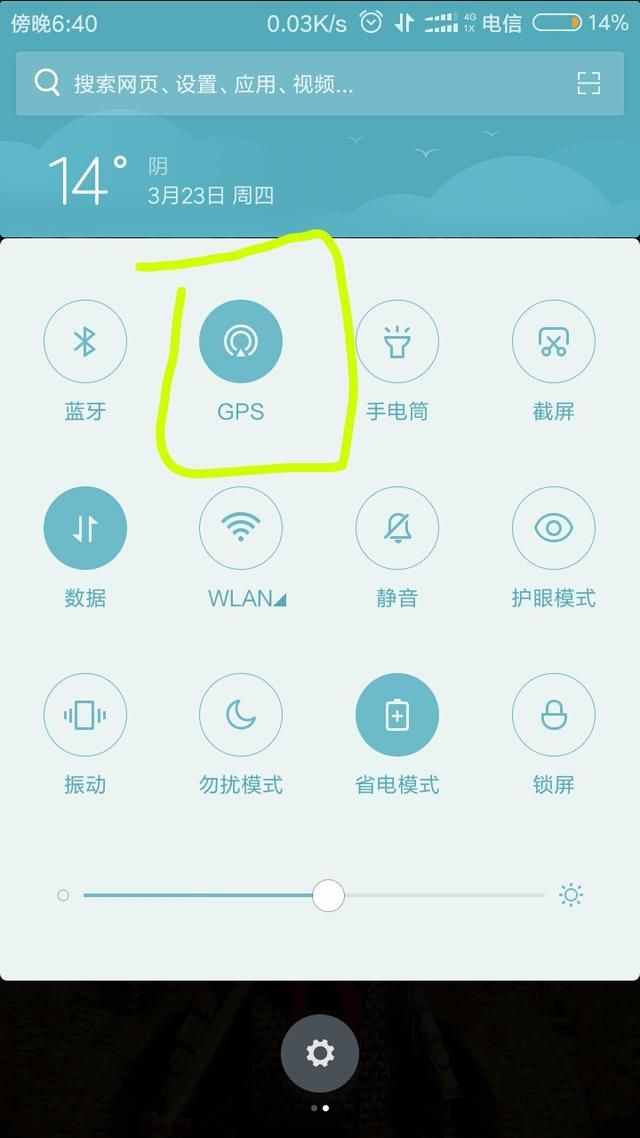Enable WLAN
The image size is (640, 1138).
tap(241, 528)
